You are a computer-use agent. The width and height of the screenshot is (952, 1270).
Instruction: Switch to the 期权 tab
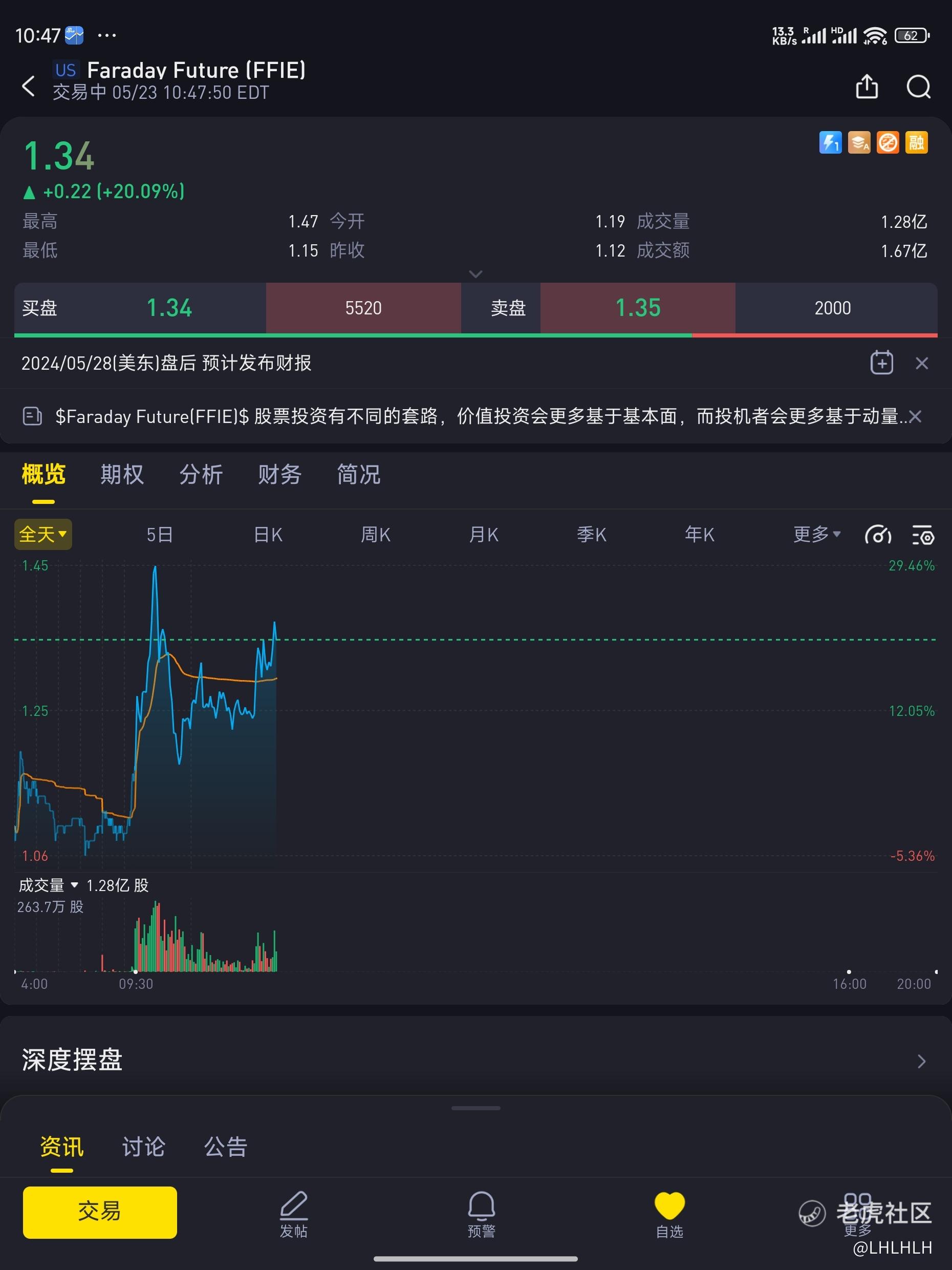point(122,475)
